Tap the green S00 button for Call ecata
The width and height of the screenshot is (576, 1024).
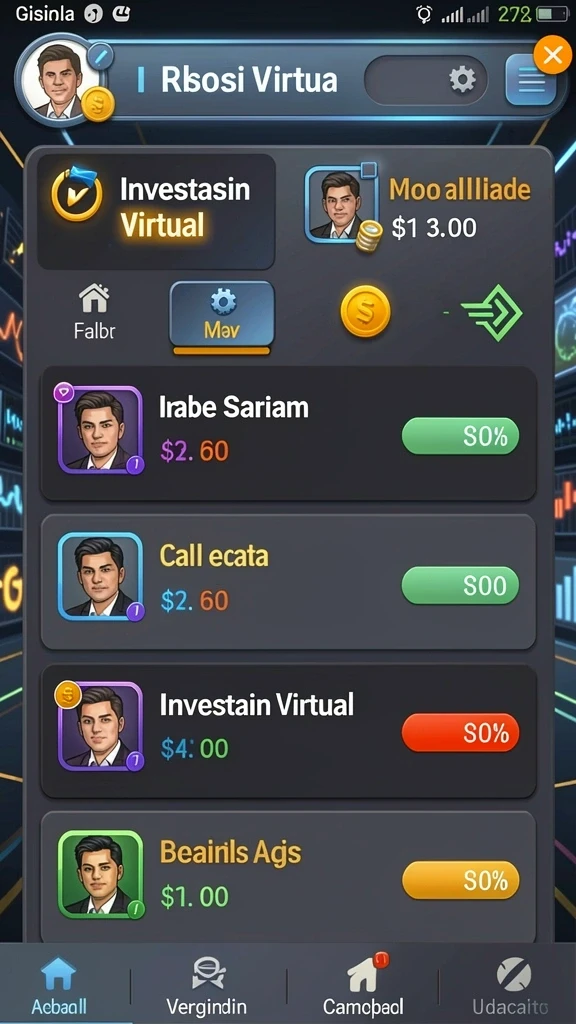(460, 584)
